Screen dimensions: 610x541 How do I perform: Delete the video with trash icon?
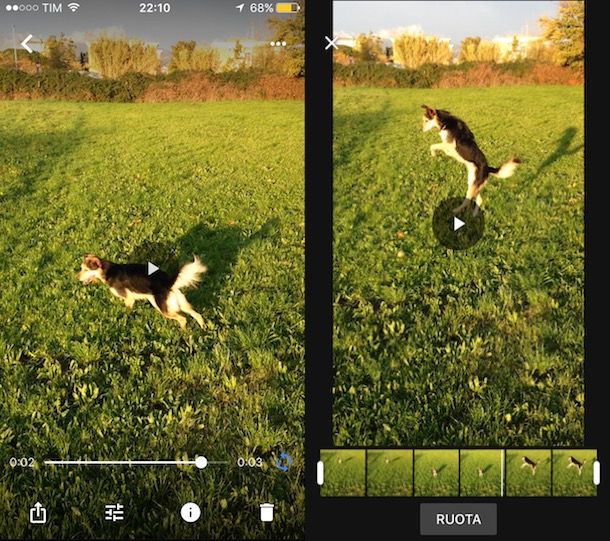pyautogui.click(x=266, y=512)
